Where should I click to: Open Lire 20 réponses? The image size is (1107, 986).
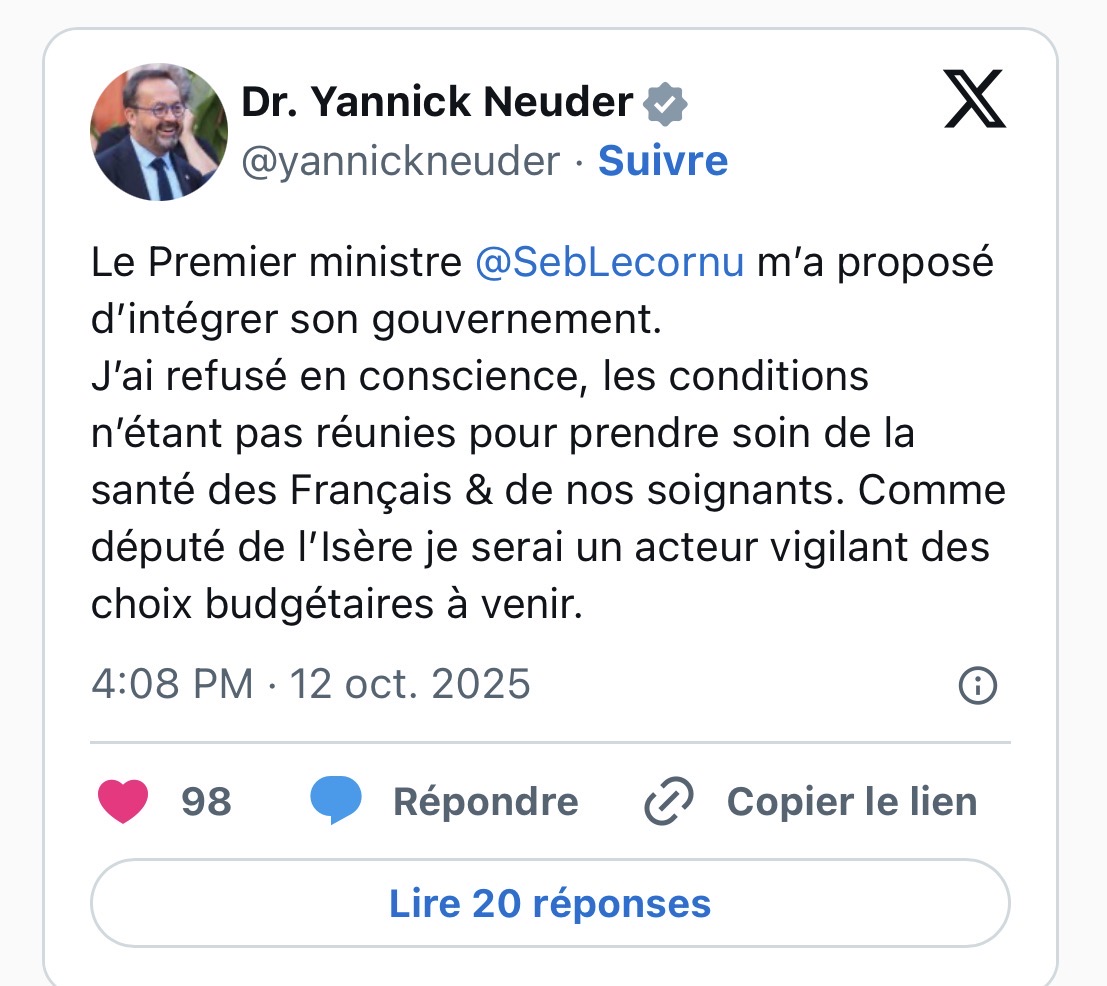pos(550,904)
